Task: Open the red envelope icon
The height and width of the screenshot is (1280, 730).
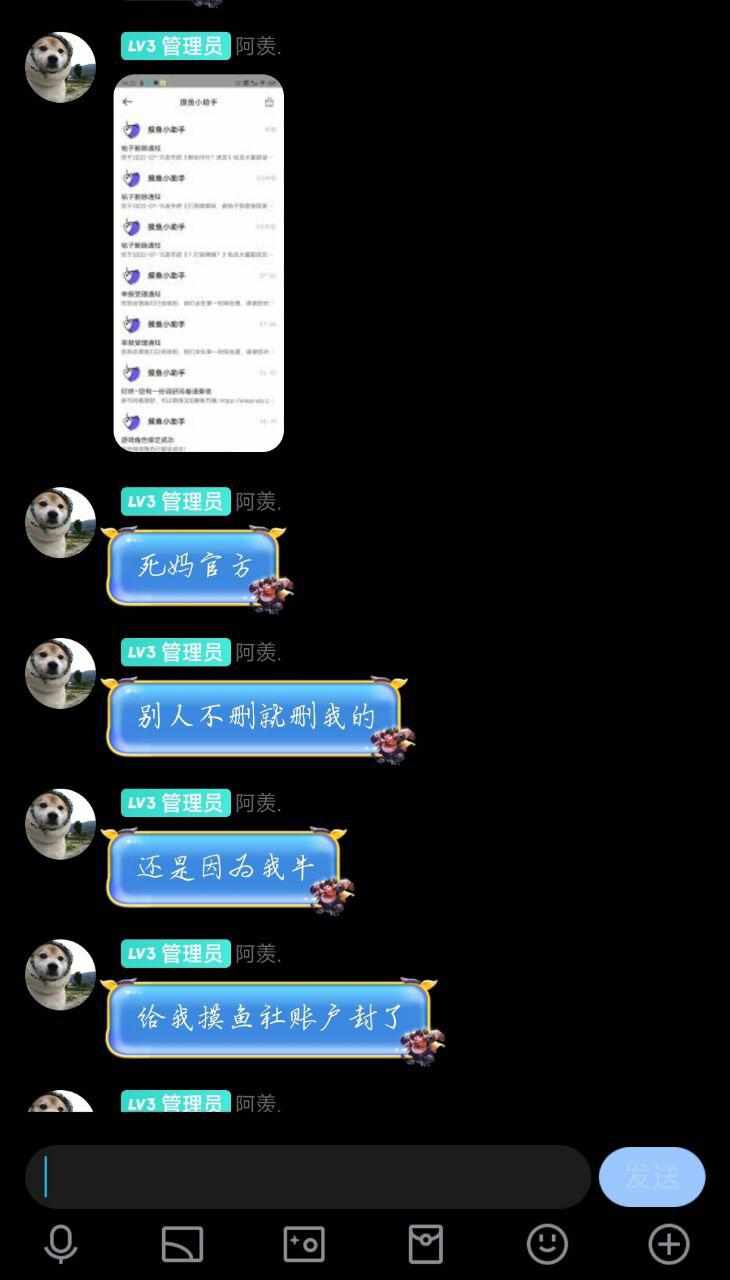Action: coord(426,1244)
